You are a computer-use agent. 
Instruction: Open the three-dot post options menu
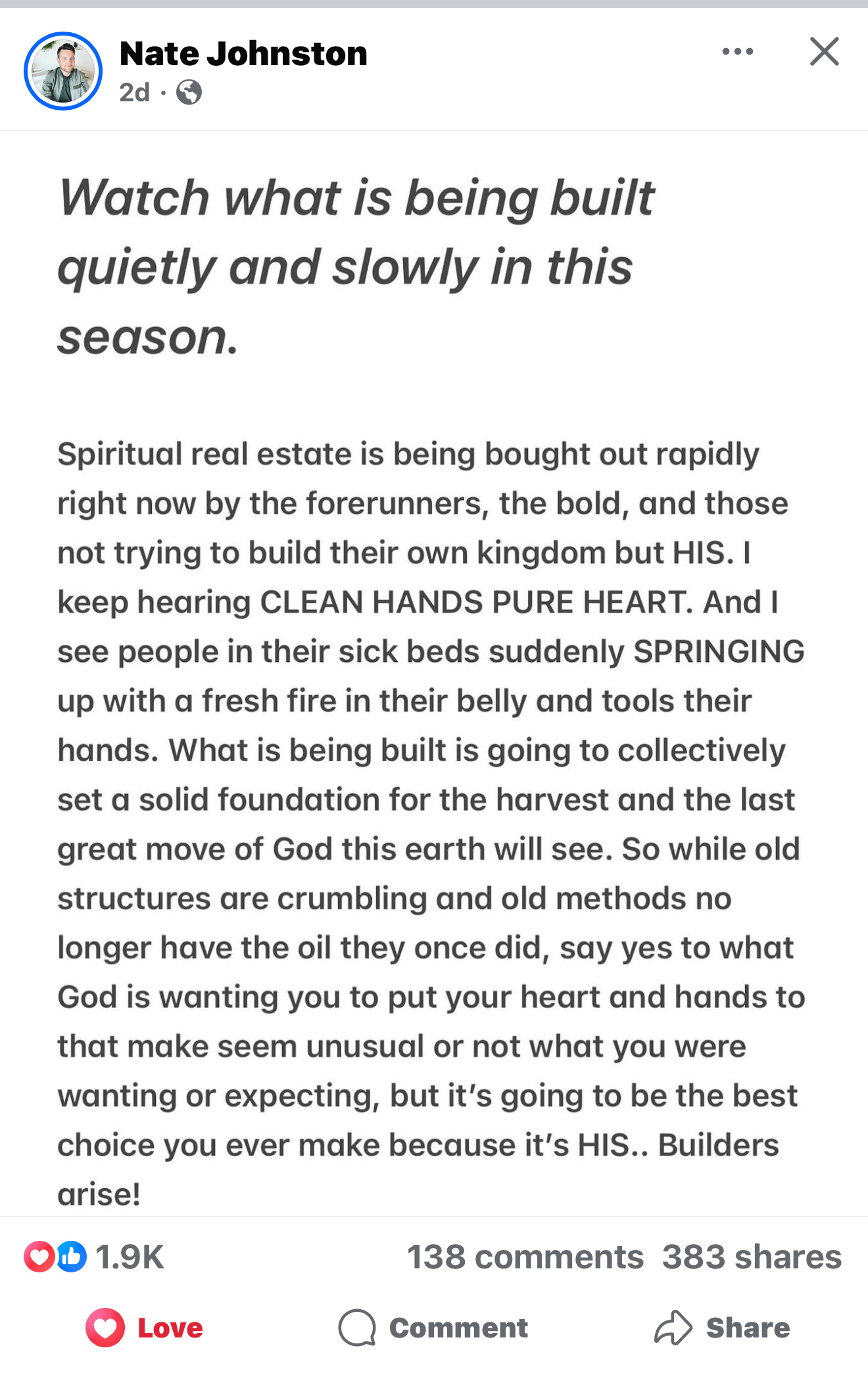coord(737,51)
